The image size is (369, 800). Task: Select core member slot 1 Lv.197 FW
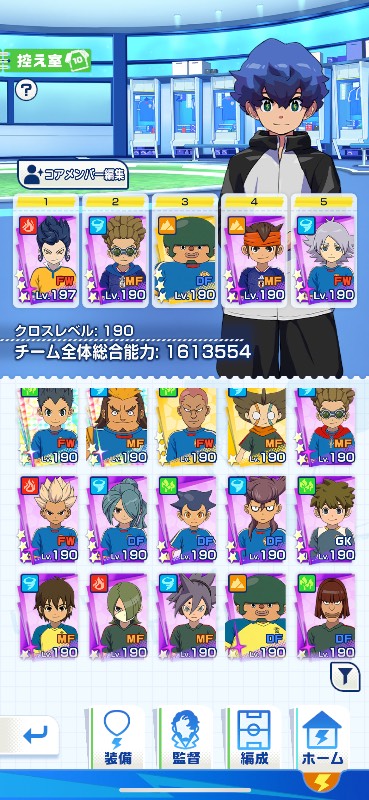point(46,251)
